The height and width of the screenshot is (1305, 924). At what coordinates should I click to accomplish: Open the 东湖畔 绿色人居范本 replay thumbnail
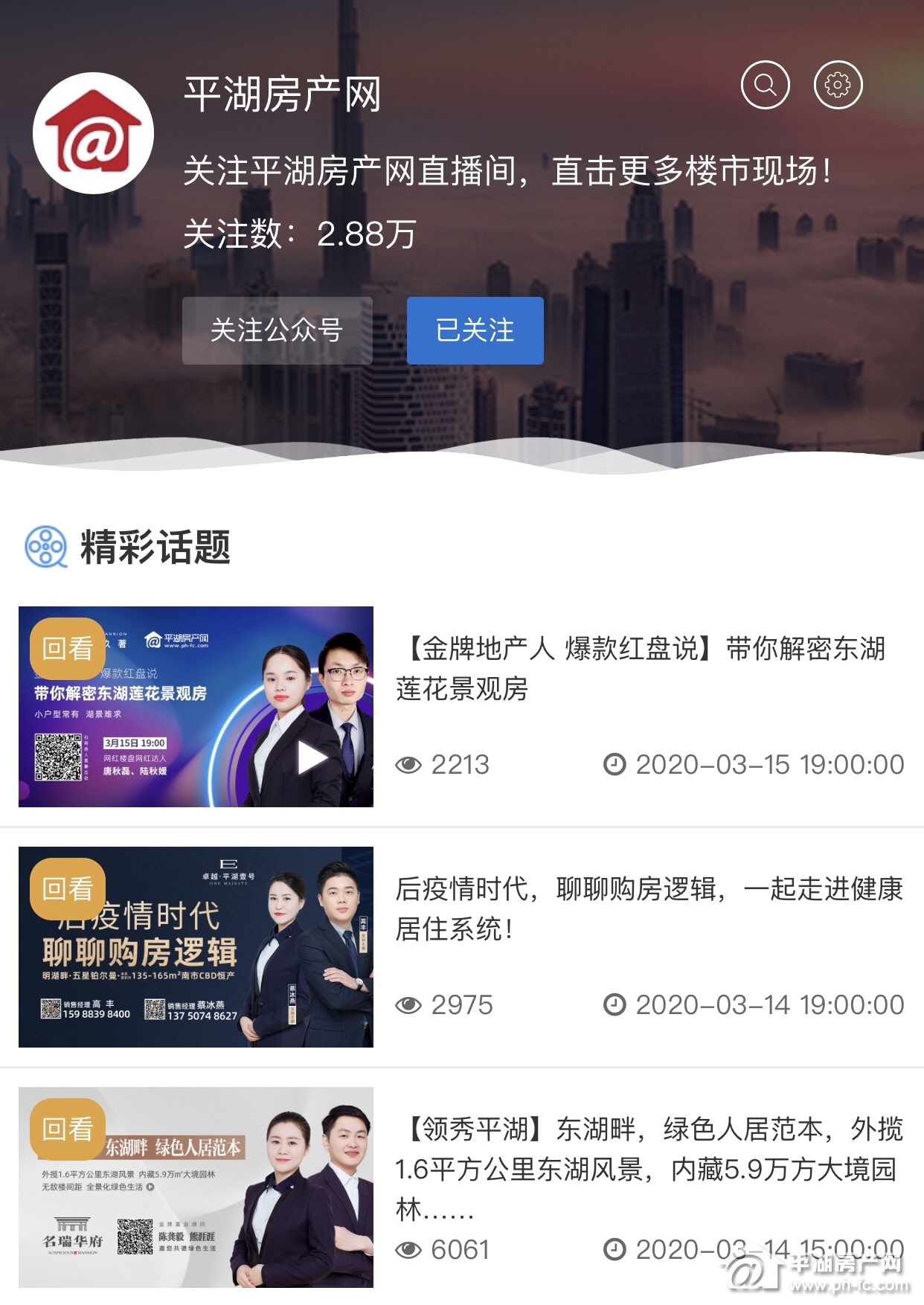[196, 1187]
